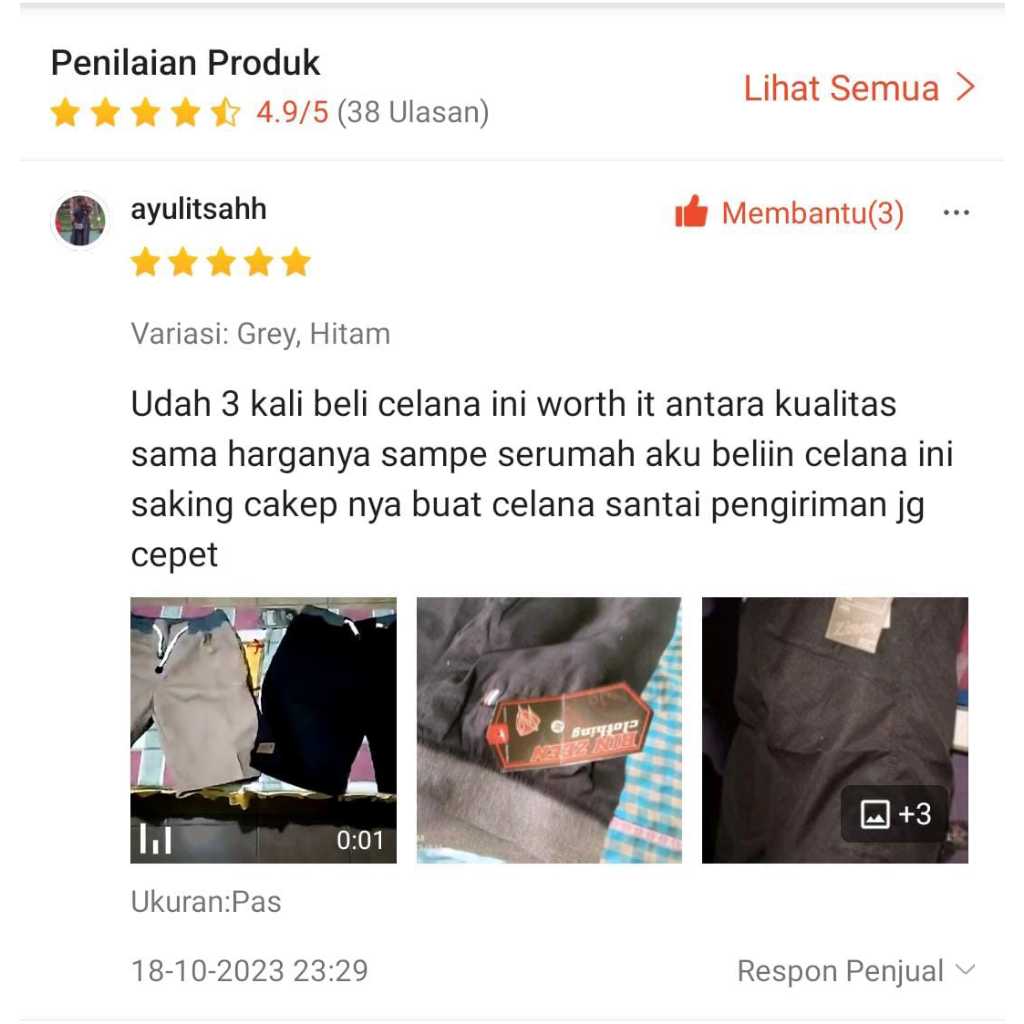The image size is (1024, 1024).
Task: Open ayulitsahh's profile picture
Action: coord(80,220)
